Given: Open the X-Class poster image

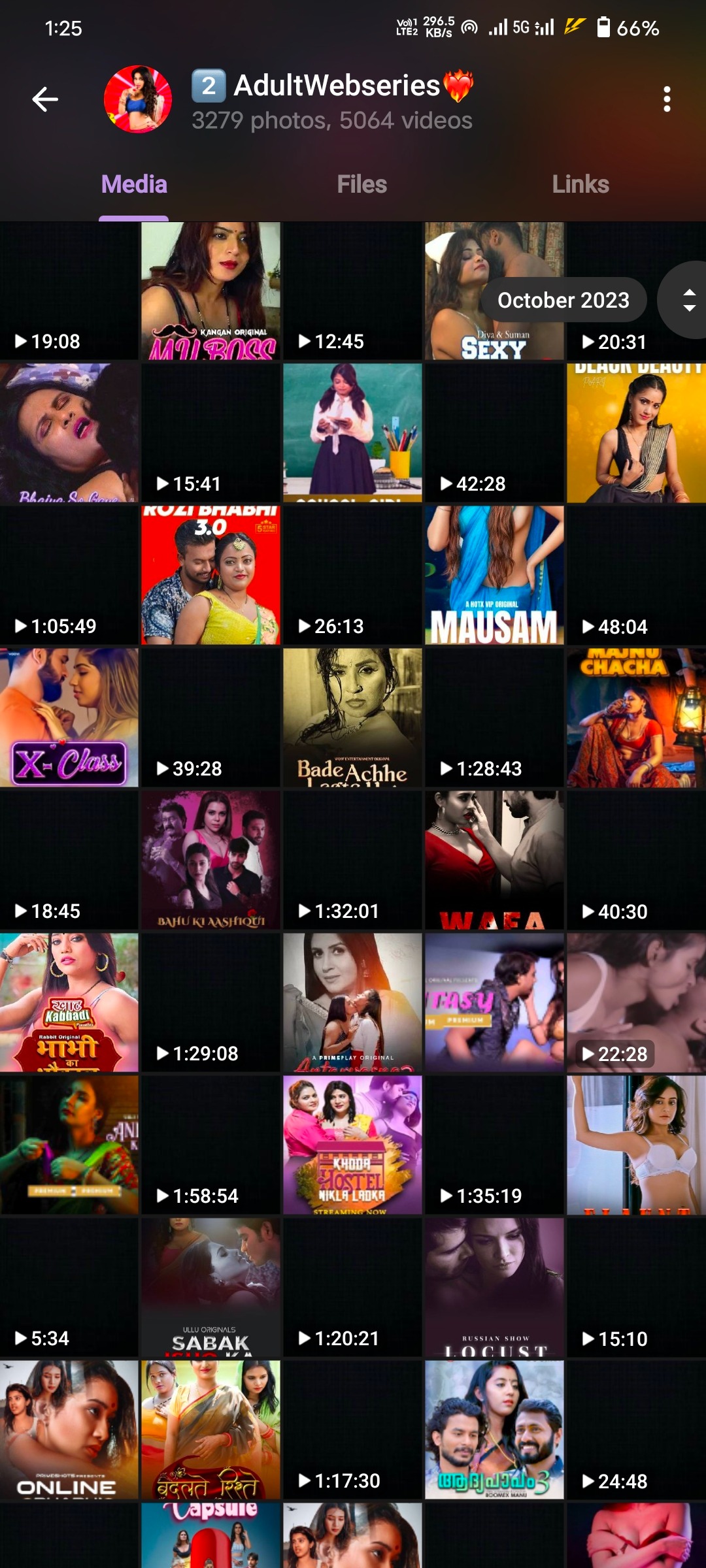Looking at the screenshot, I should 69,718.
